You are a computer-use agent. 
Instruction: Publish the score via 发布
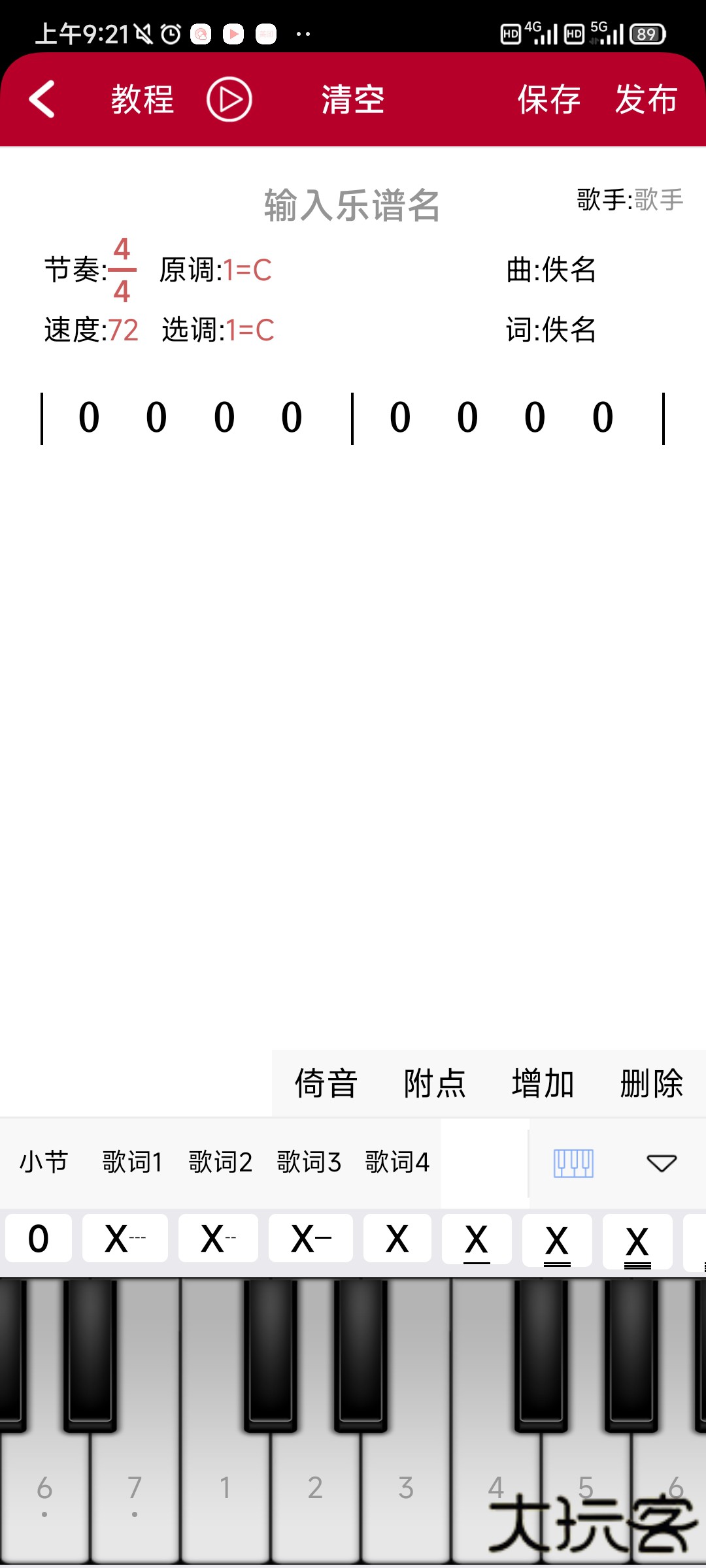click(x=646, y=99)
